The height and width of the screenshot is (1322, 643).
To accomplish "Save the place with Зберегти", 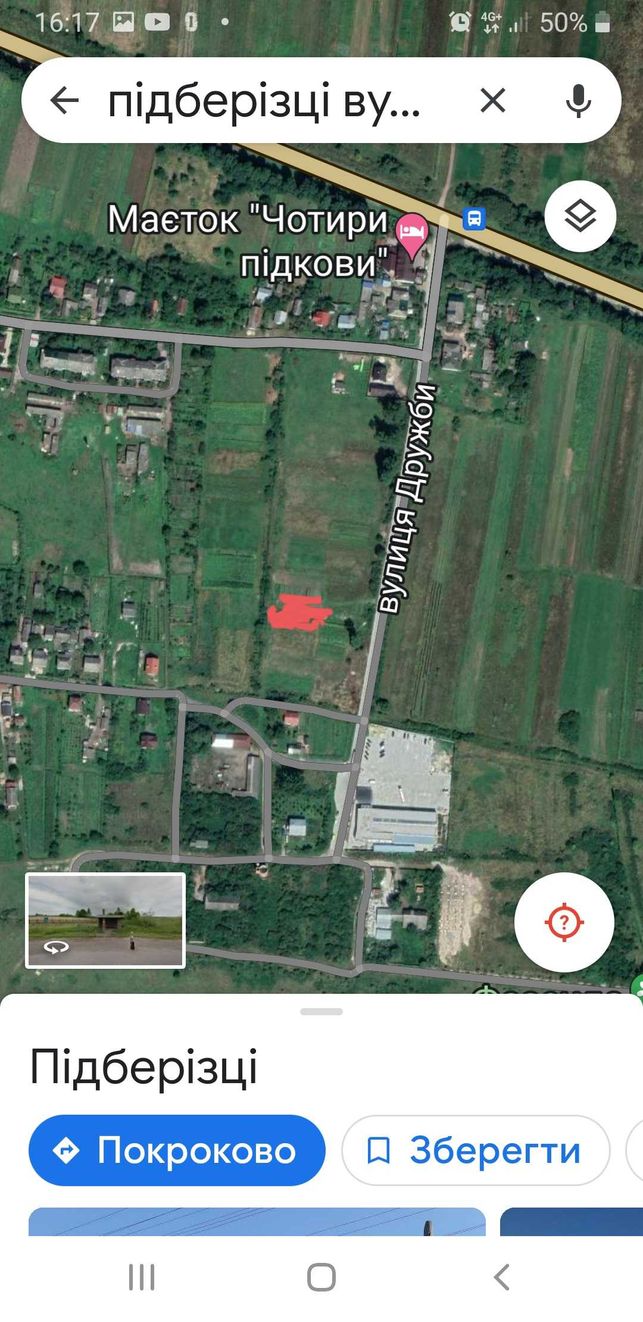I will 476,1150.
